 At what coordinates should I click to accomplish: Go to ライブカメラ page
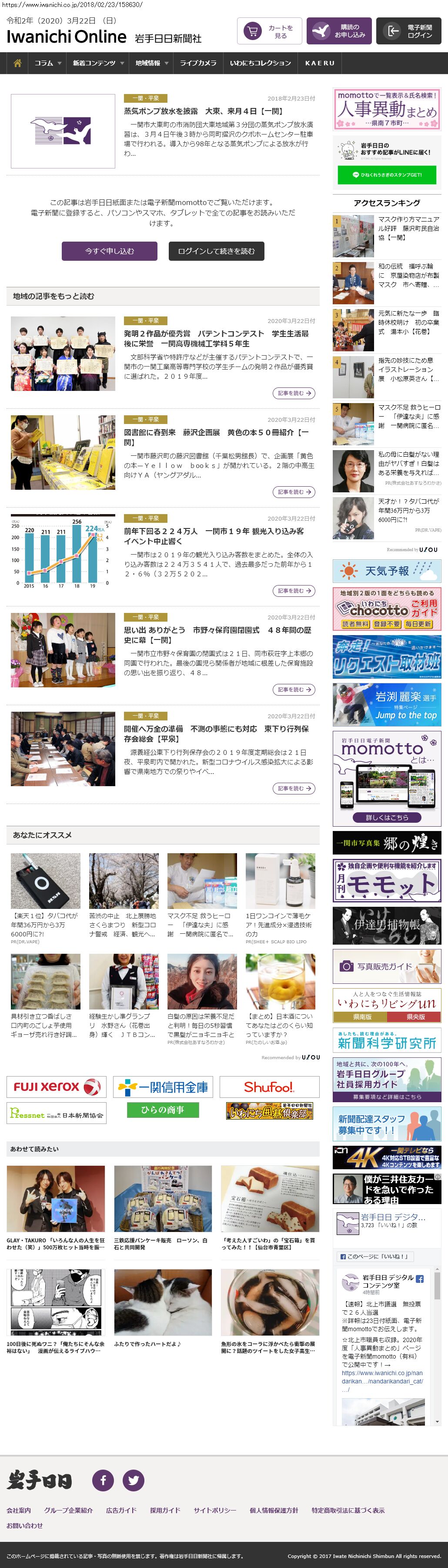tap(197, 63)
